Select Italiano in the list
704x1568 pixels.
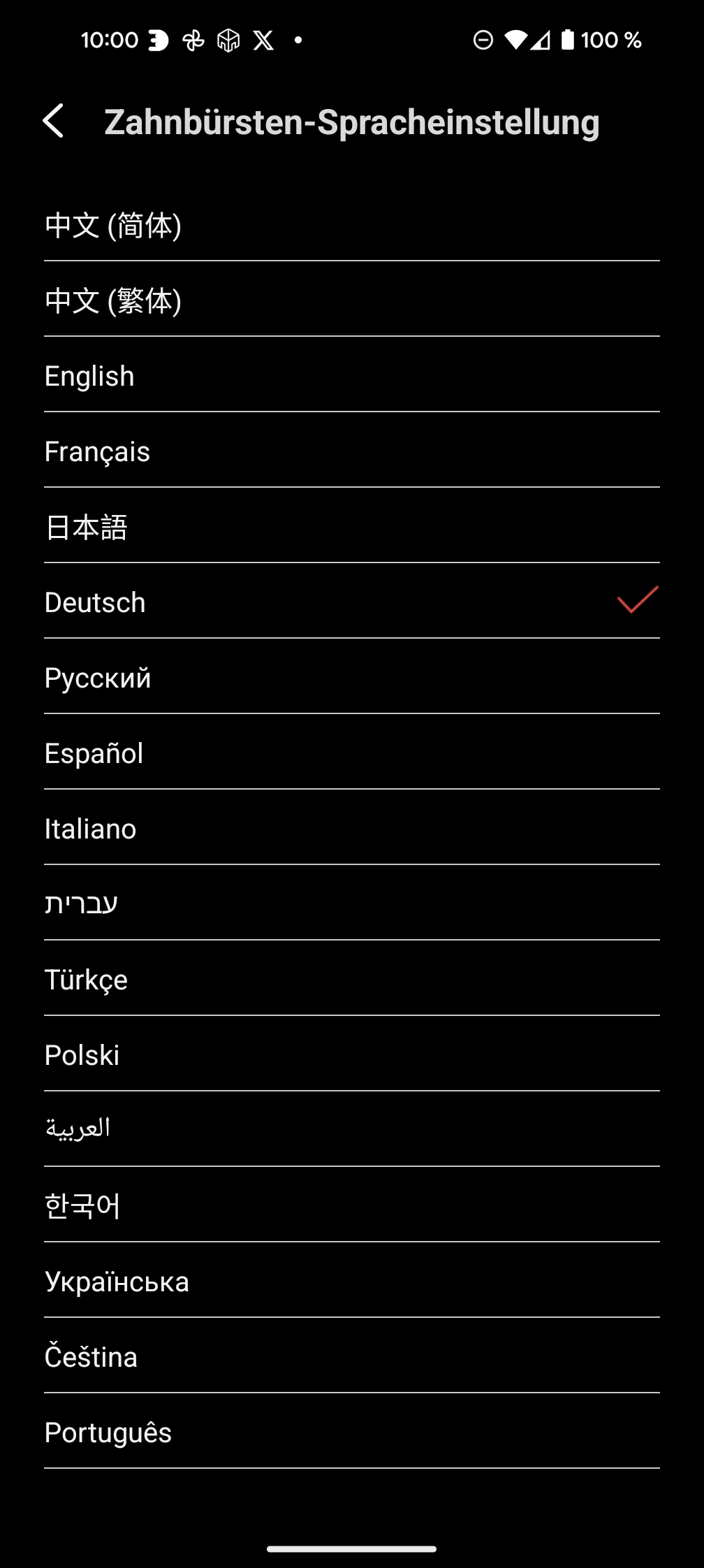[91, 829]
